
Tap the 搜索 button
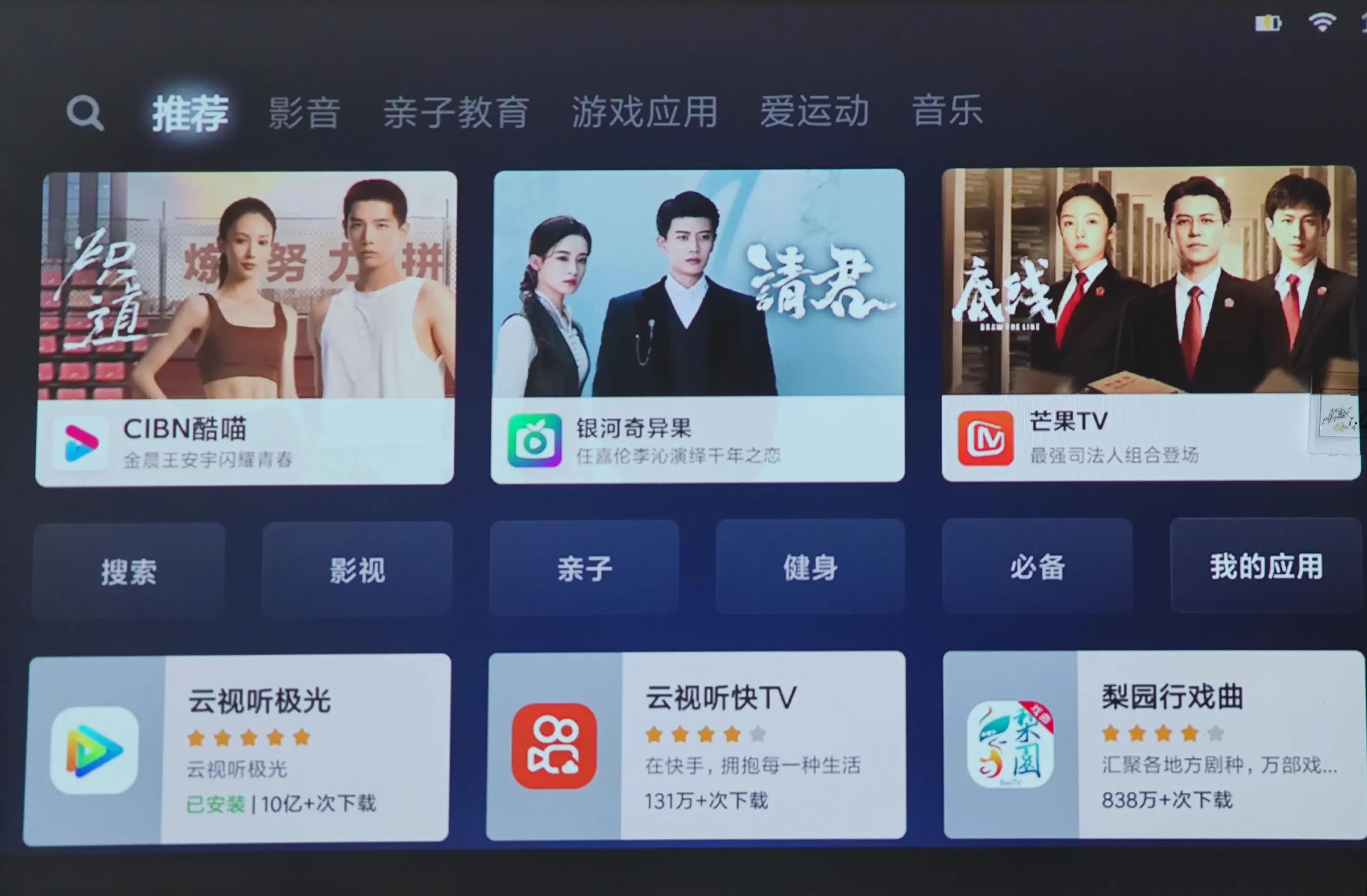[129, 572]
